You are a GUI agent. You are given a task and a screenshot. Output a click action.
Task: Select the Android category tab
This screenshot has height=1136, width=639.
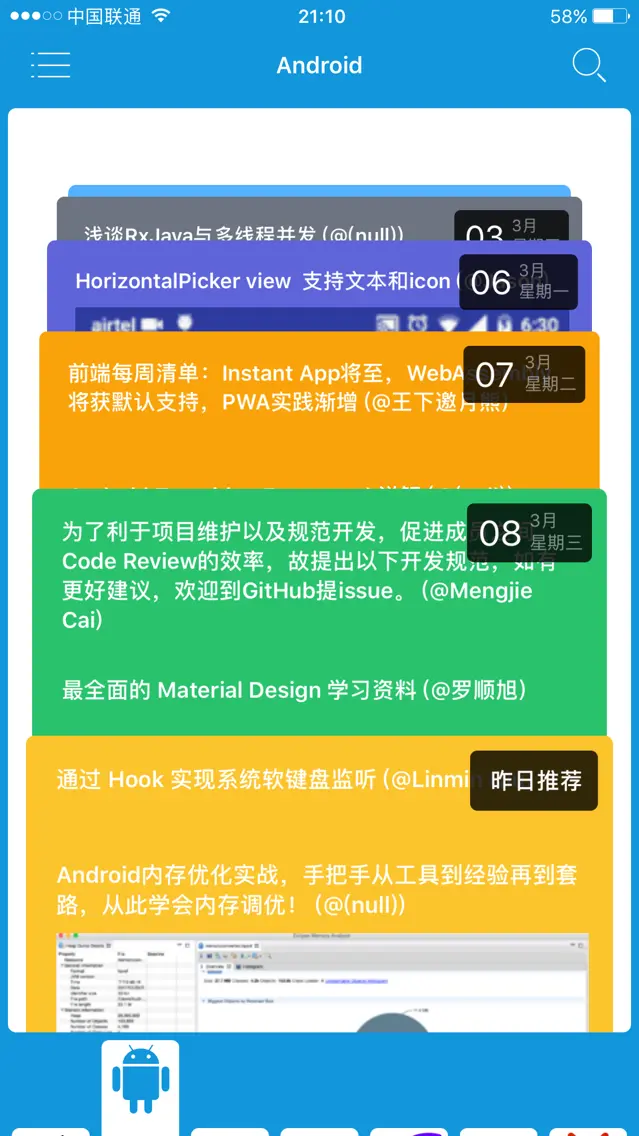point(140,1083)
